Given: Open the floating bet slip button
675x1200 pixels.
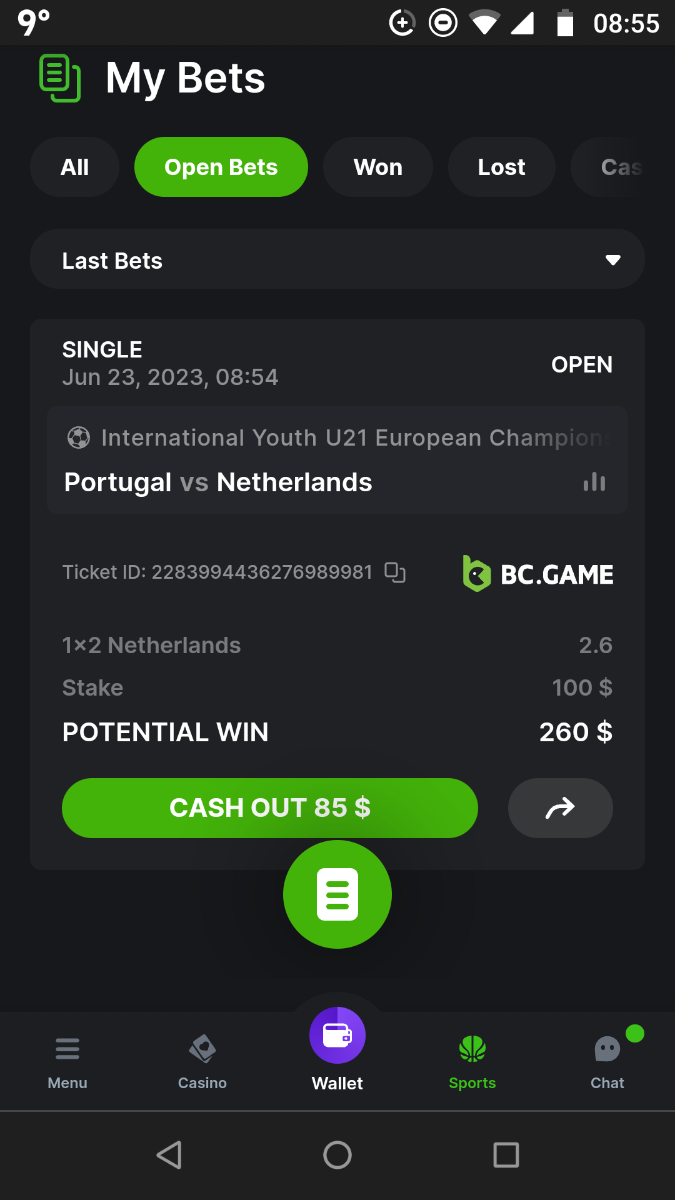Looking at the screenshot, I should click(337, 894).
